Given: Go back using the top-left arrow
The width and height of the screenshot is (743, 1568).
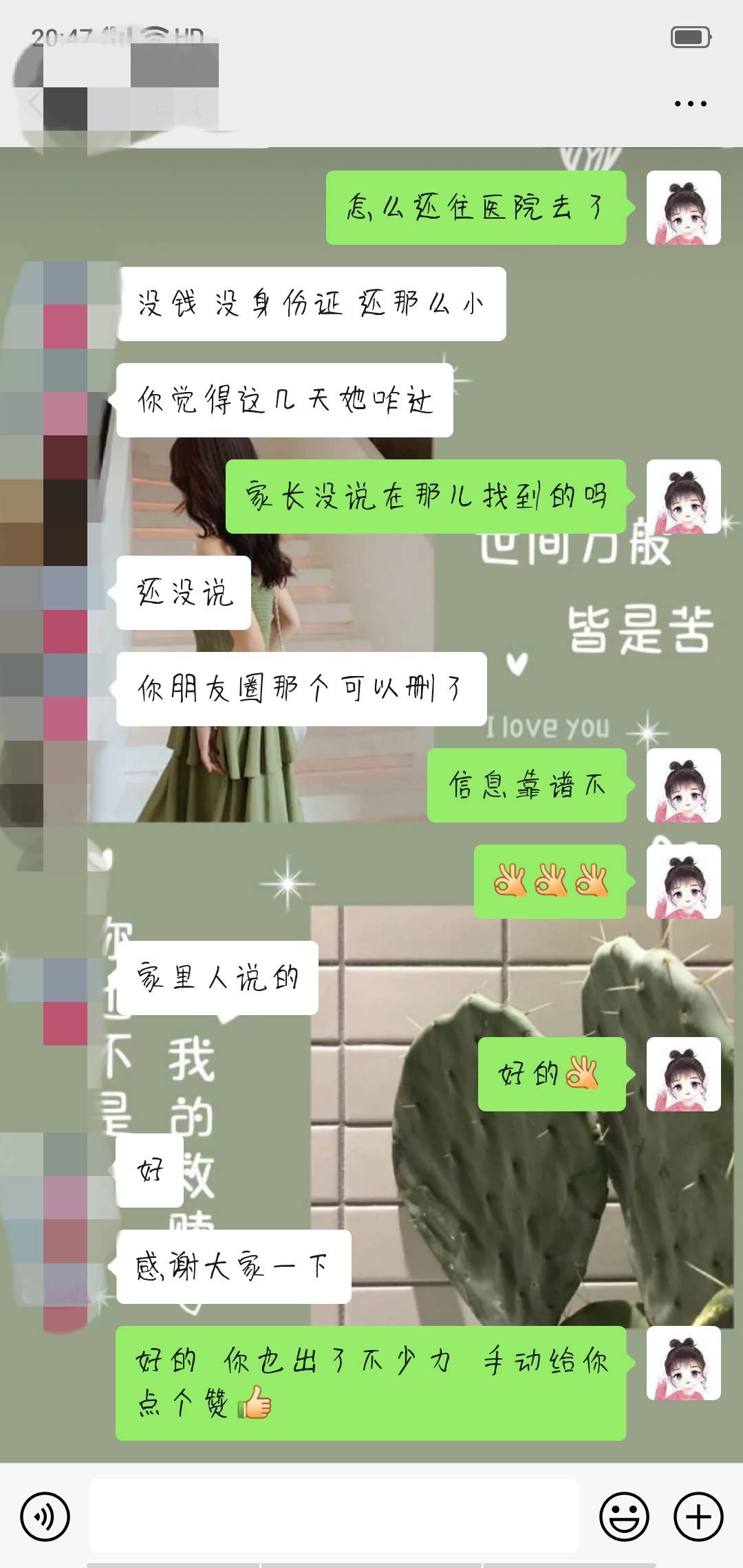Looking at the screenshot, I should click(x=33, y=104).
